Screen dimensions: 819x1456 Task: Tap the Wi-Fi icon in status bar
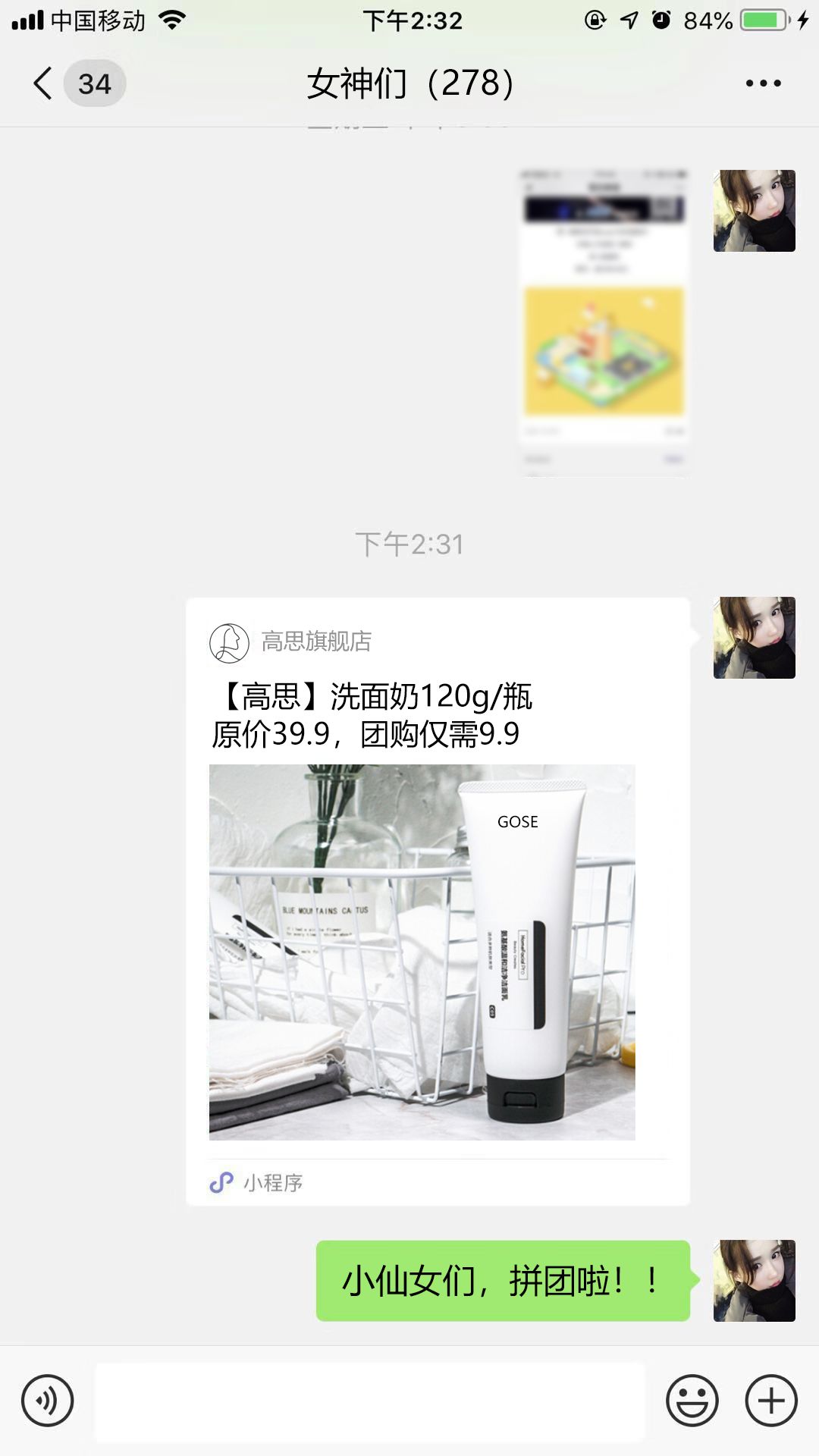171,20
